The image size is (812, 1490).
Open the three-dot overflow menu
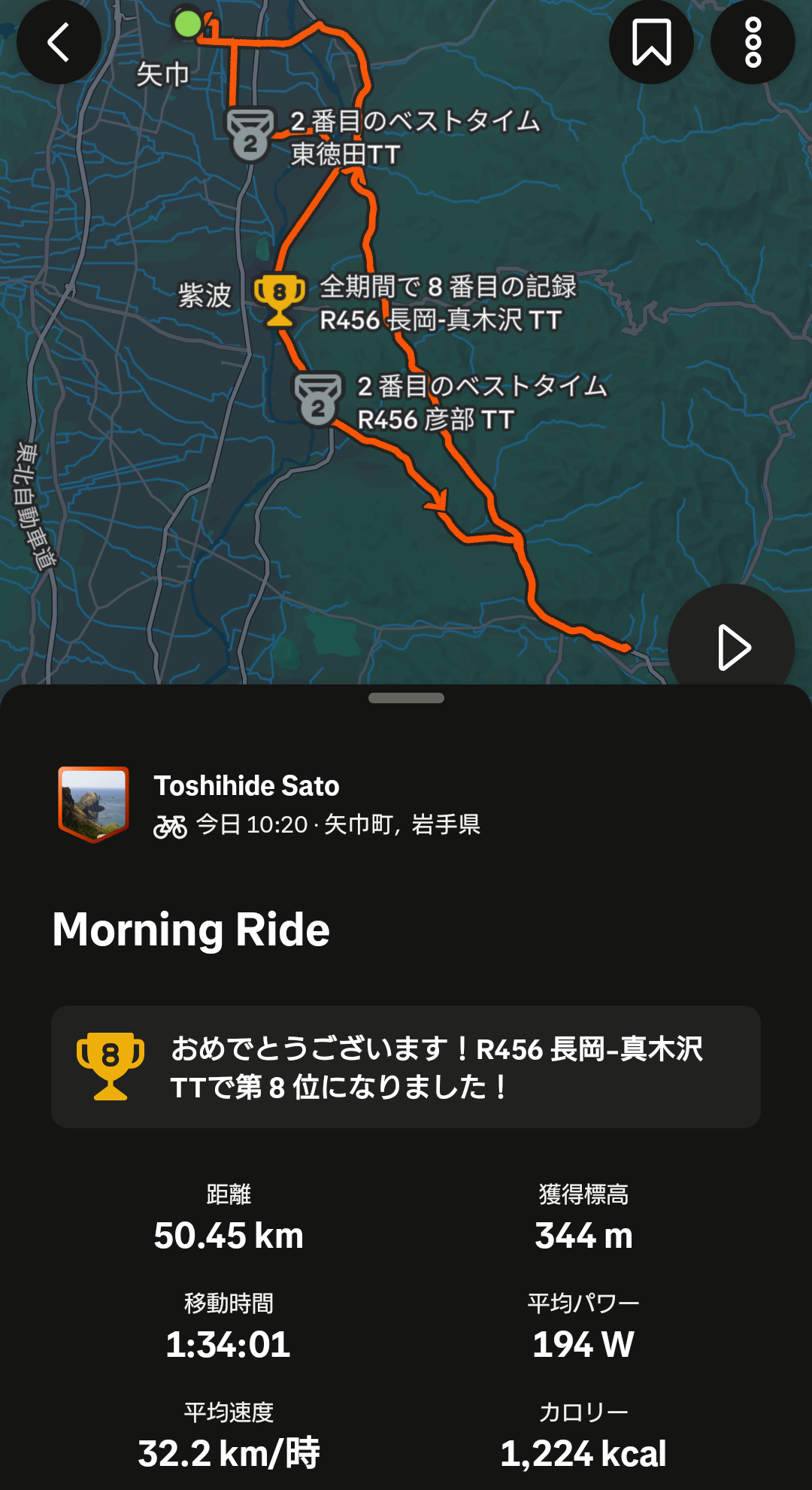(753, 42)
